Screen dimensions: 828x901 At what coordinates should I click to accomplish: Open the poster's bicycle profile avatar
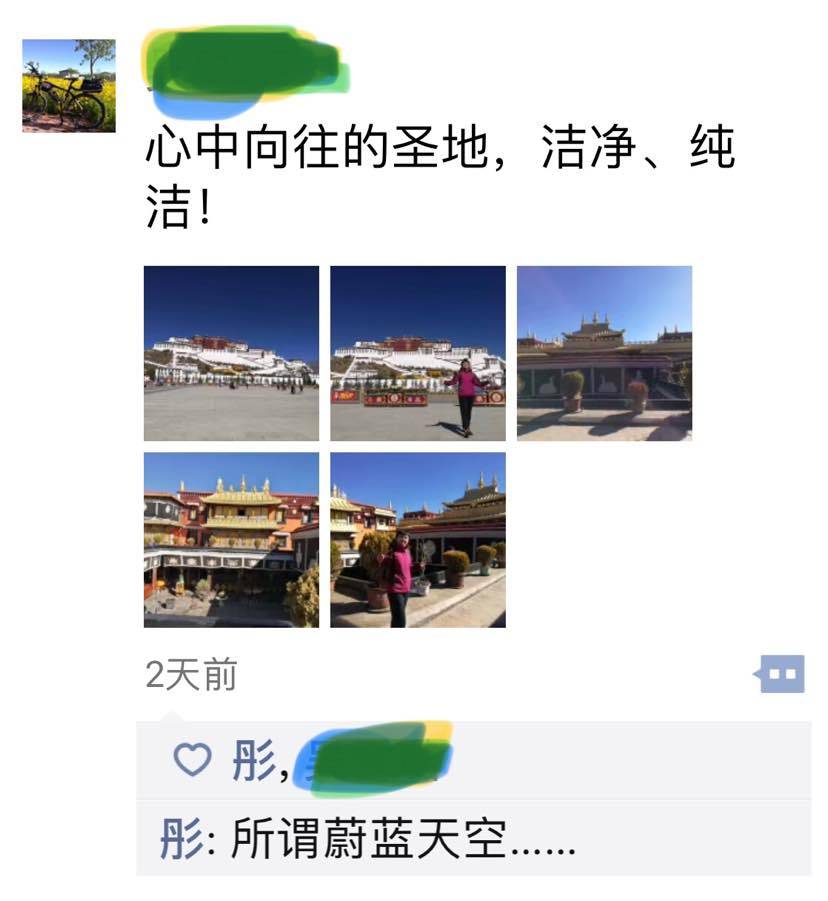click(69, 86)
